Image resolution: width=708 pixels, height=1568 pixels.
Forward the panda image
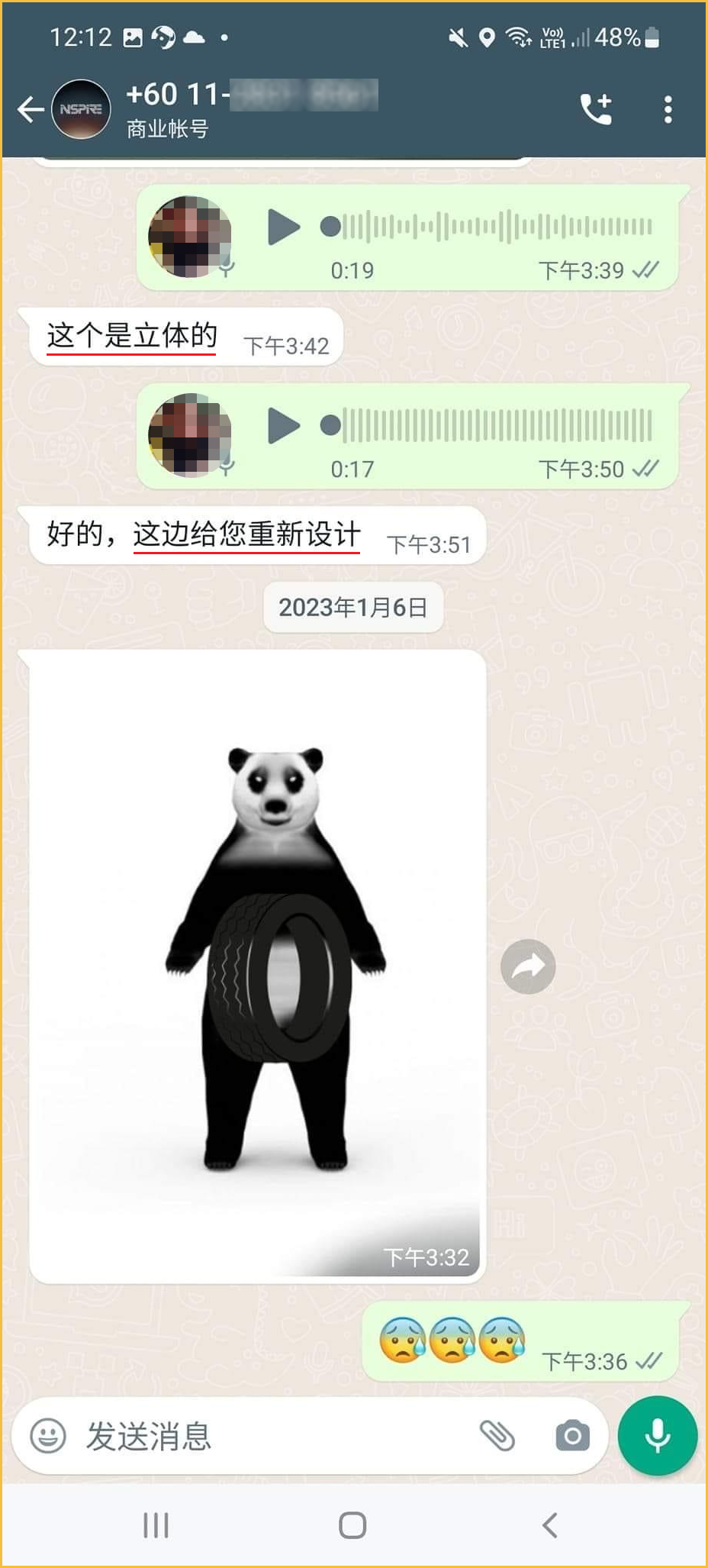click(x=528, y=966)
